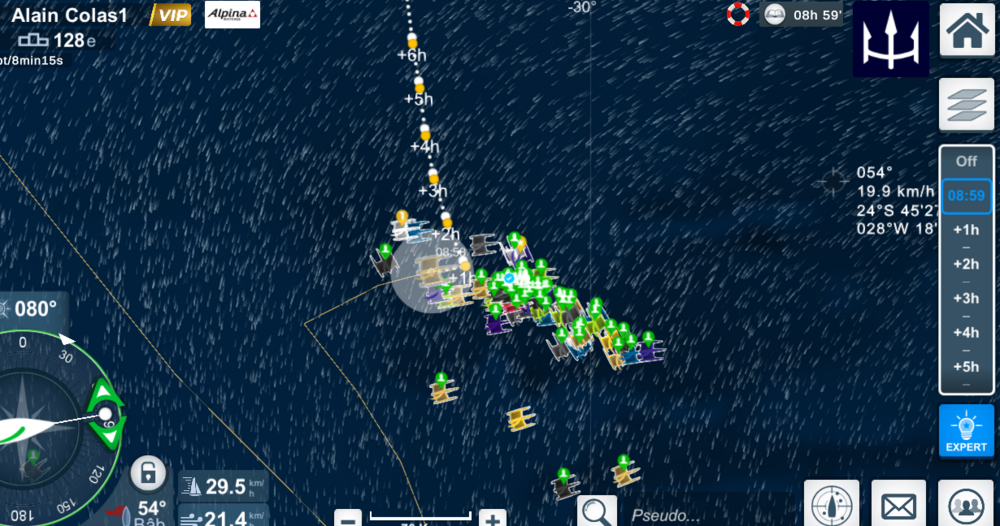This screenshot has height=526, width=1000.
Task: Zoom out the map with minus
Action: 347,519
